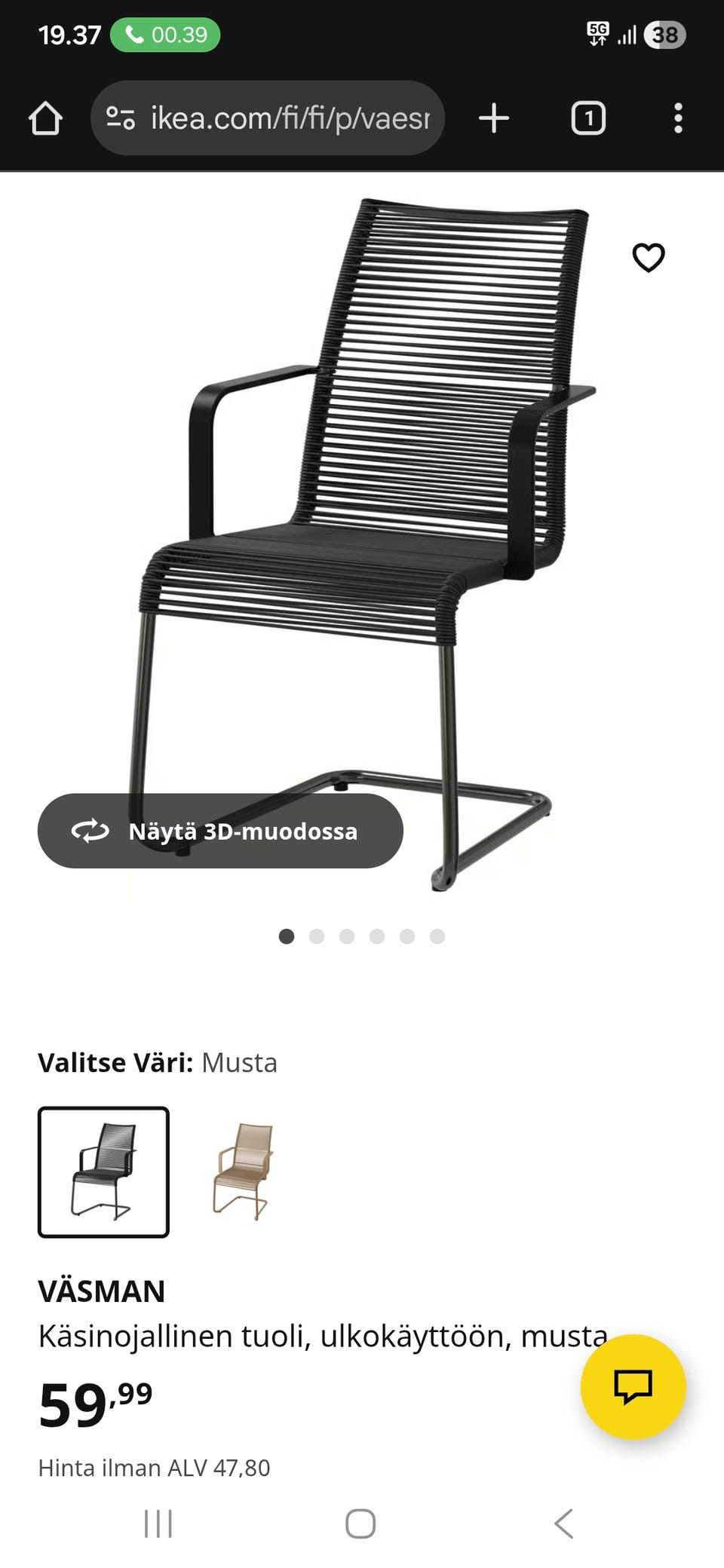Screen dimensions: 724x1568
Task: Open a new browser tab
Action: 494,118
